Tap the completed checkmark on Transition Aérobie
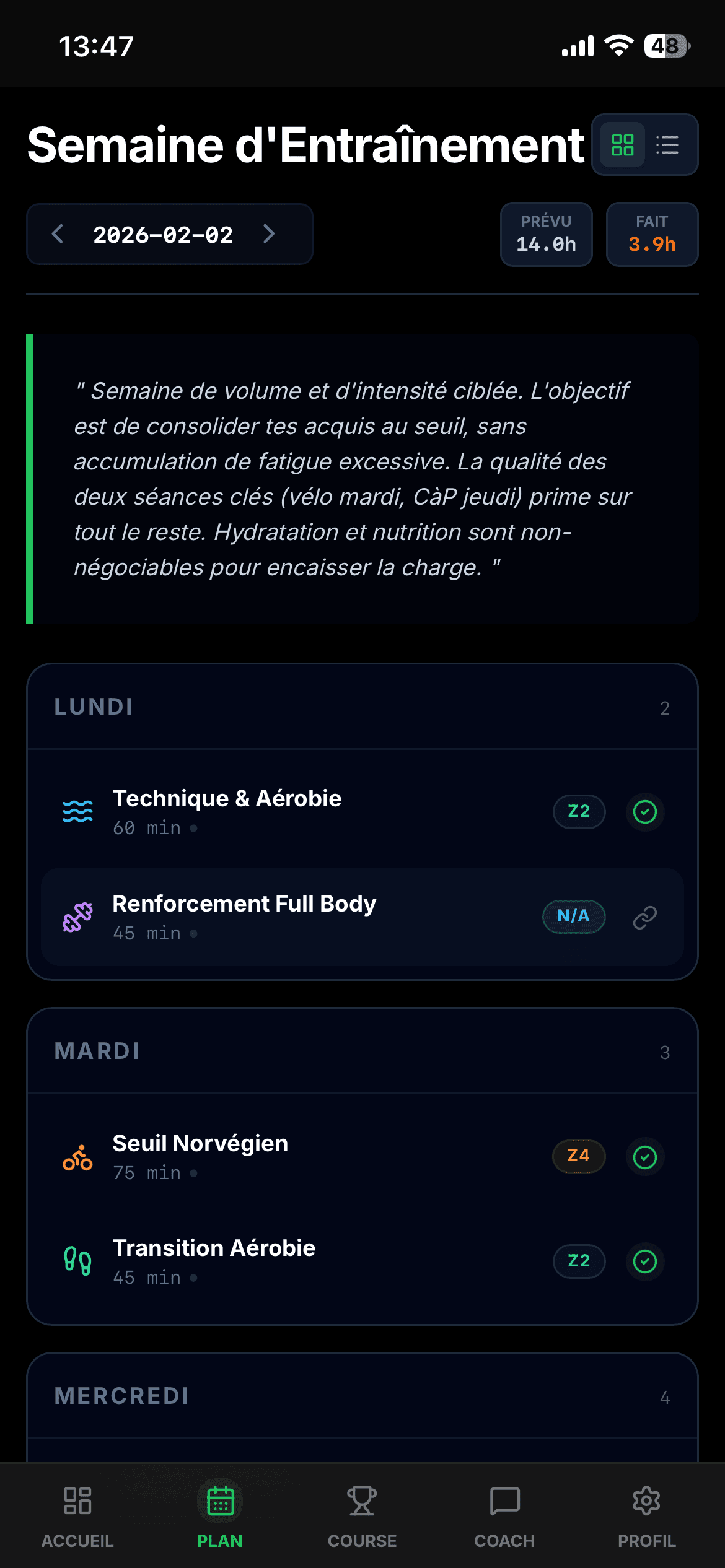 [644, 1261]
